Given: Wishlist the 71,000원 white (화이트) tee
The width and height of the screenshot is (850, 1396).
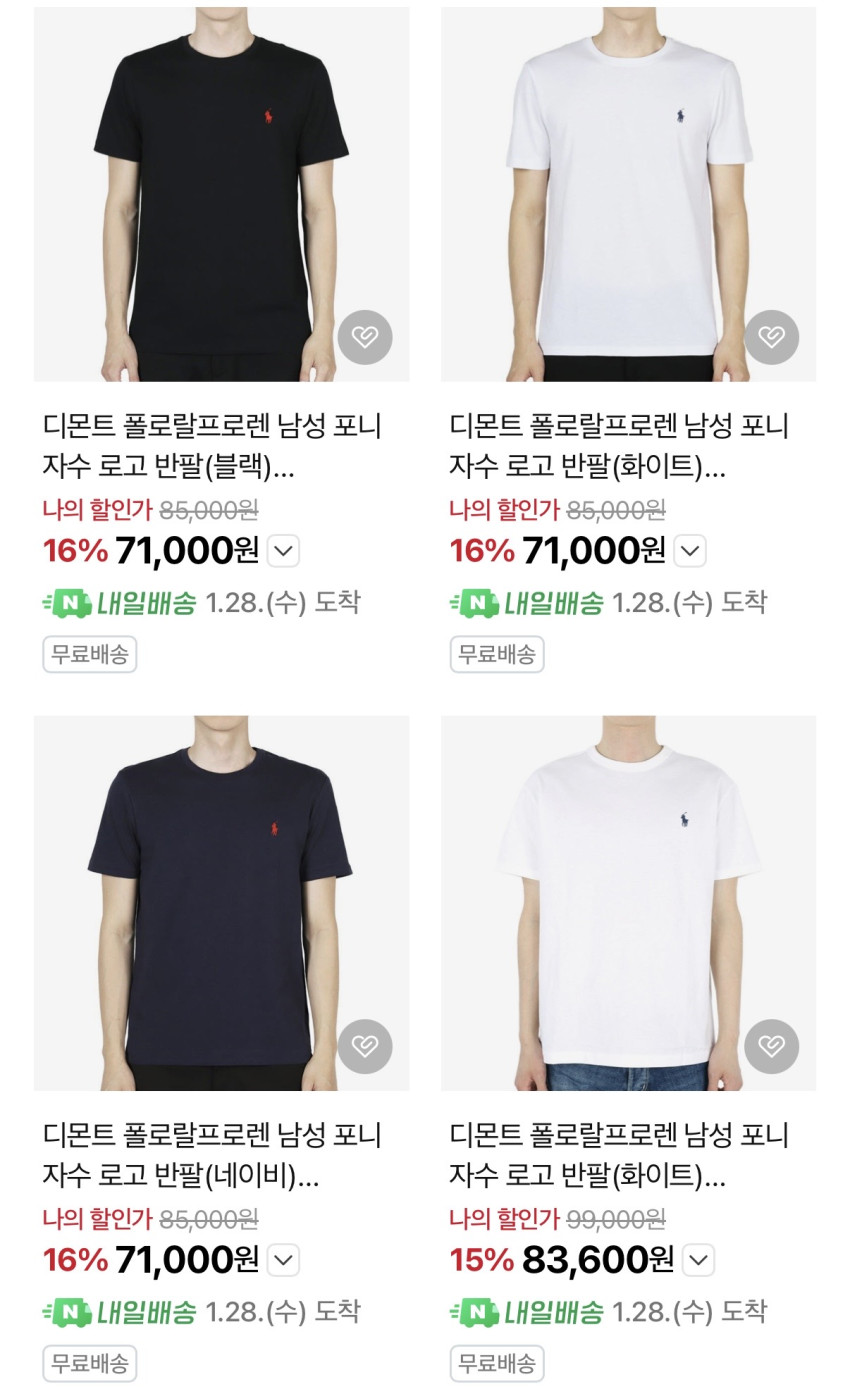Looking at the screenshot, I should tap(771, 337).
